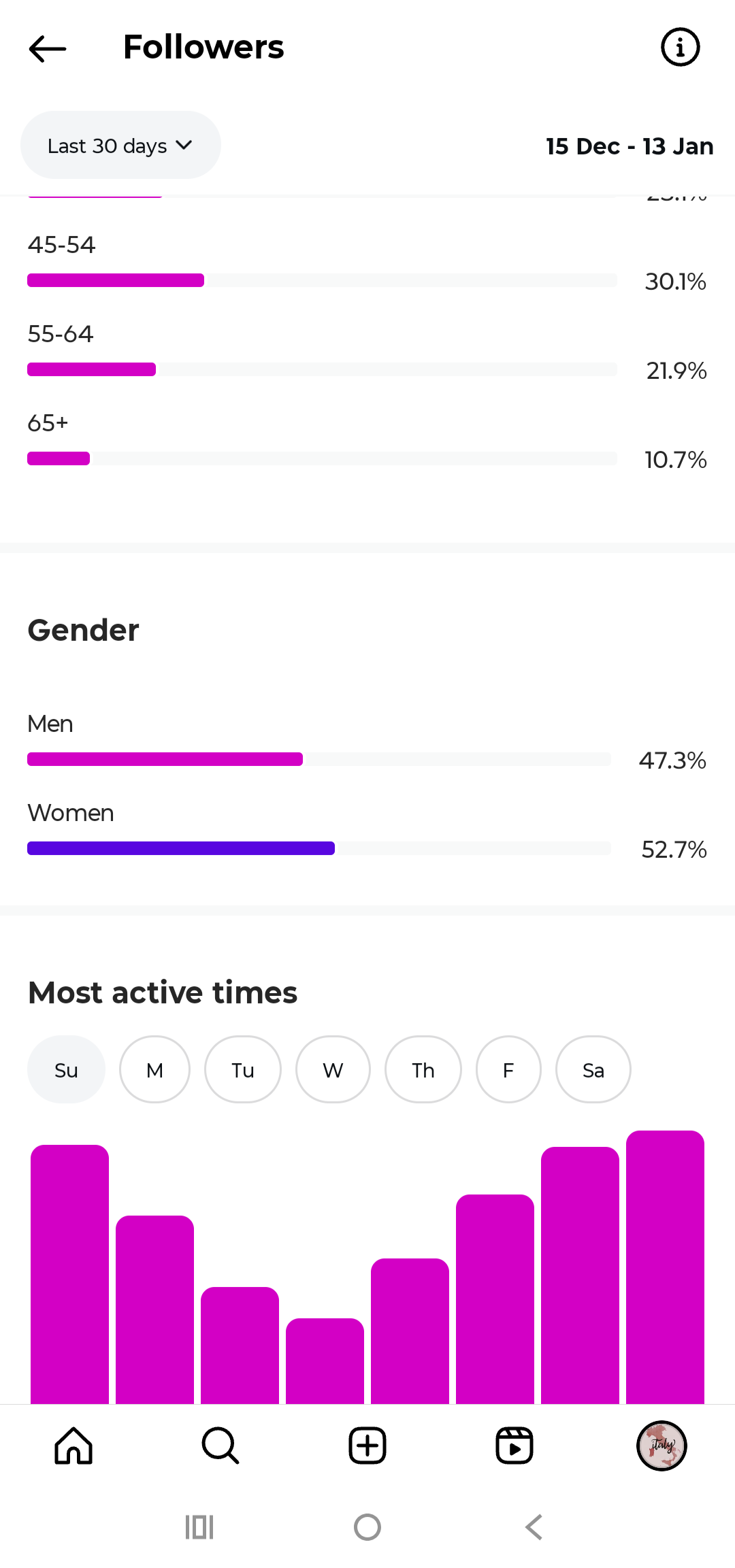Switch to W in active times
735x1568 pixels.
pyautogui.click(x=333, y=1070)
